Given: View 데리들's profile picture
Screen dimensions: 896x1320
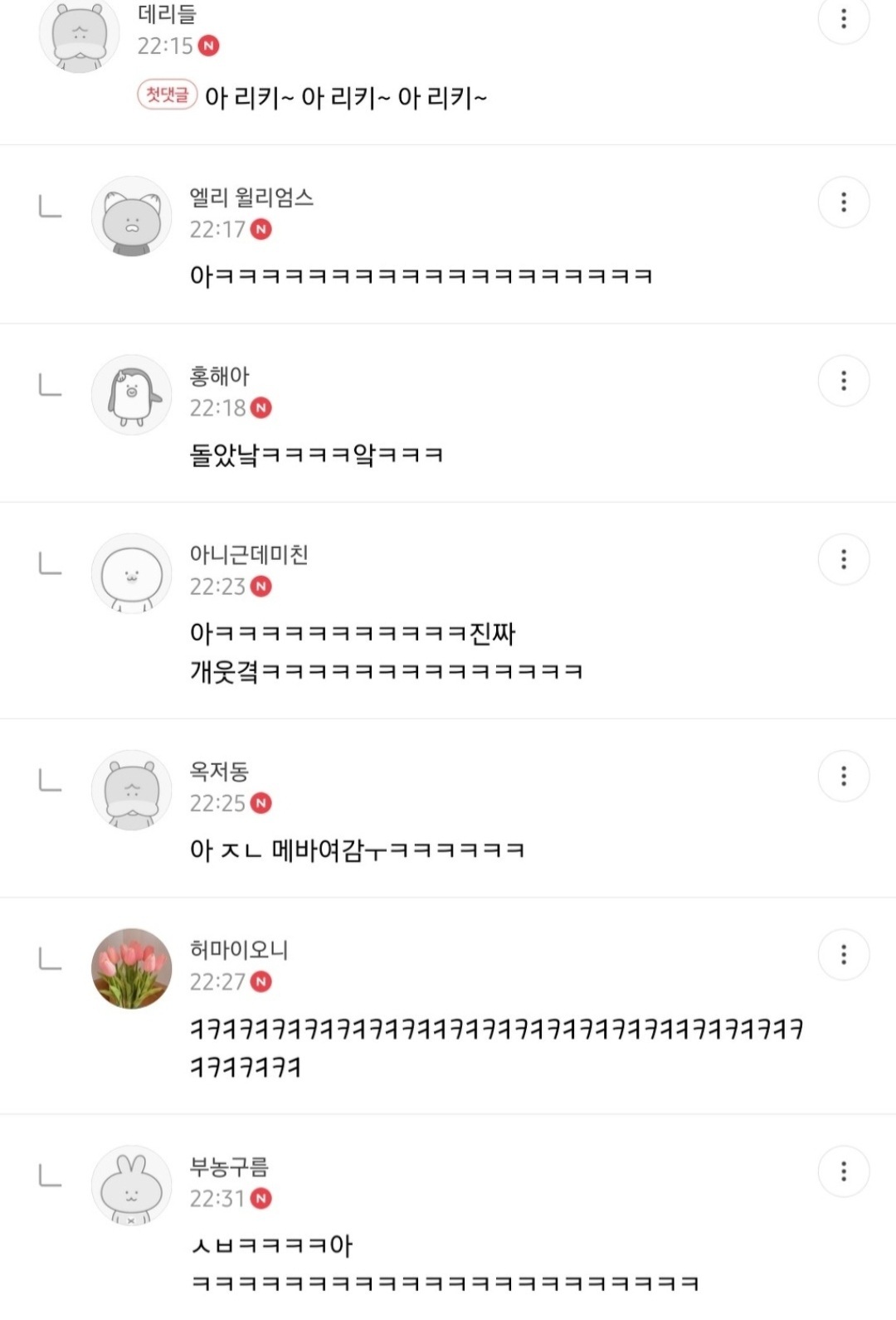Looking at the screenshot, I should [80, 35].
